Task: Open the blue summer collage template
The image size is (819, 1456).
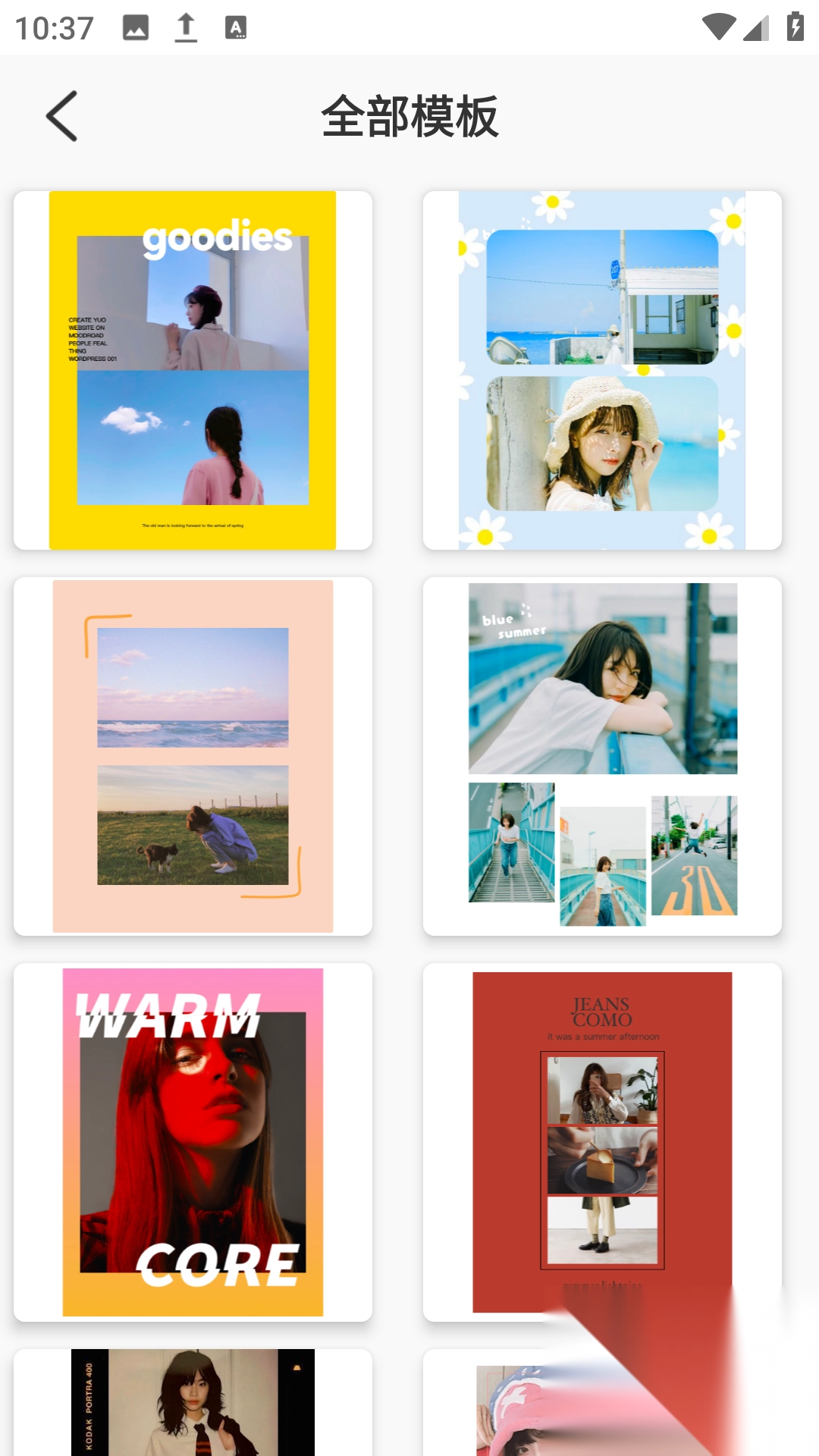Action: [602, 756]
